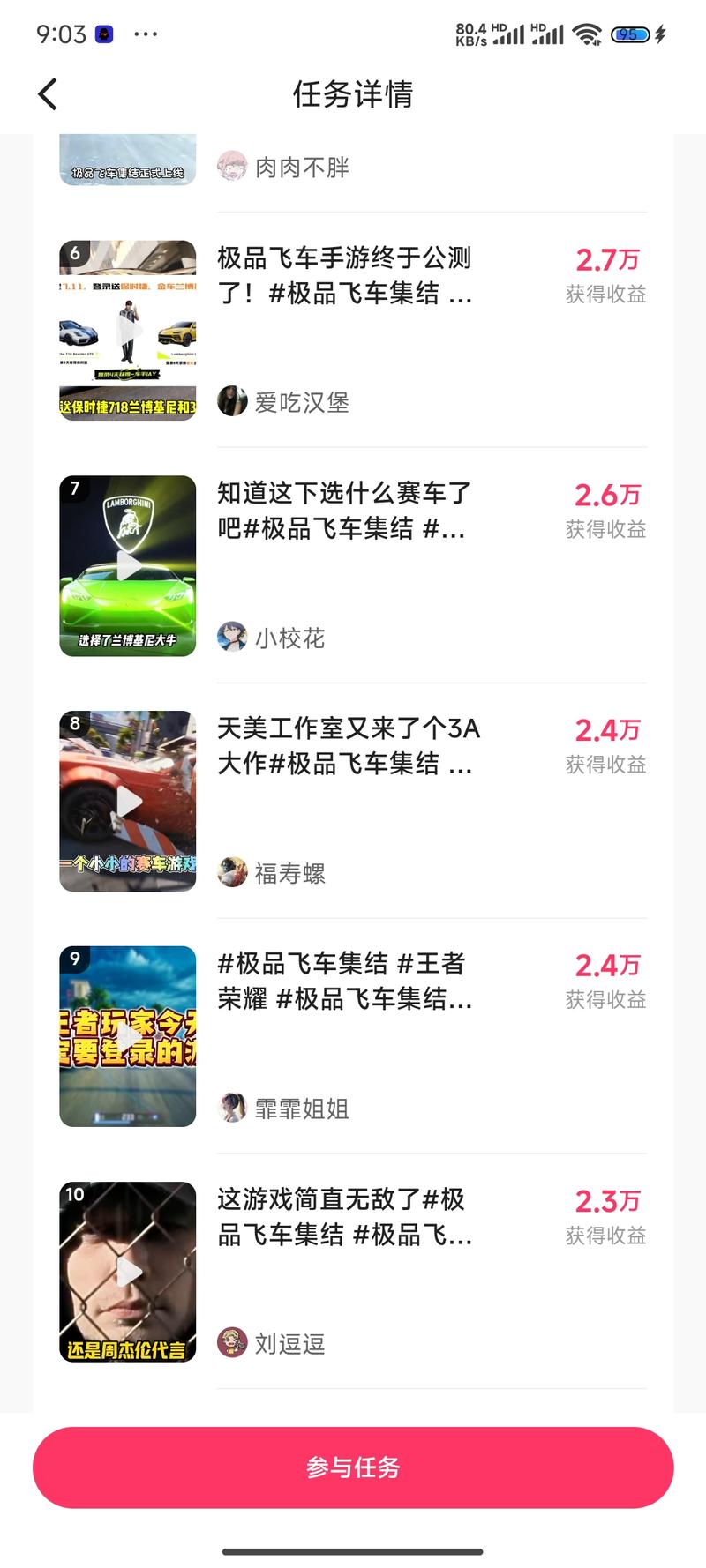
Task: Go back from the 任务详情 page
Action: pos(49,94)
